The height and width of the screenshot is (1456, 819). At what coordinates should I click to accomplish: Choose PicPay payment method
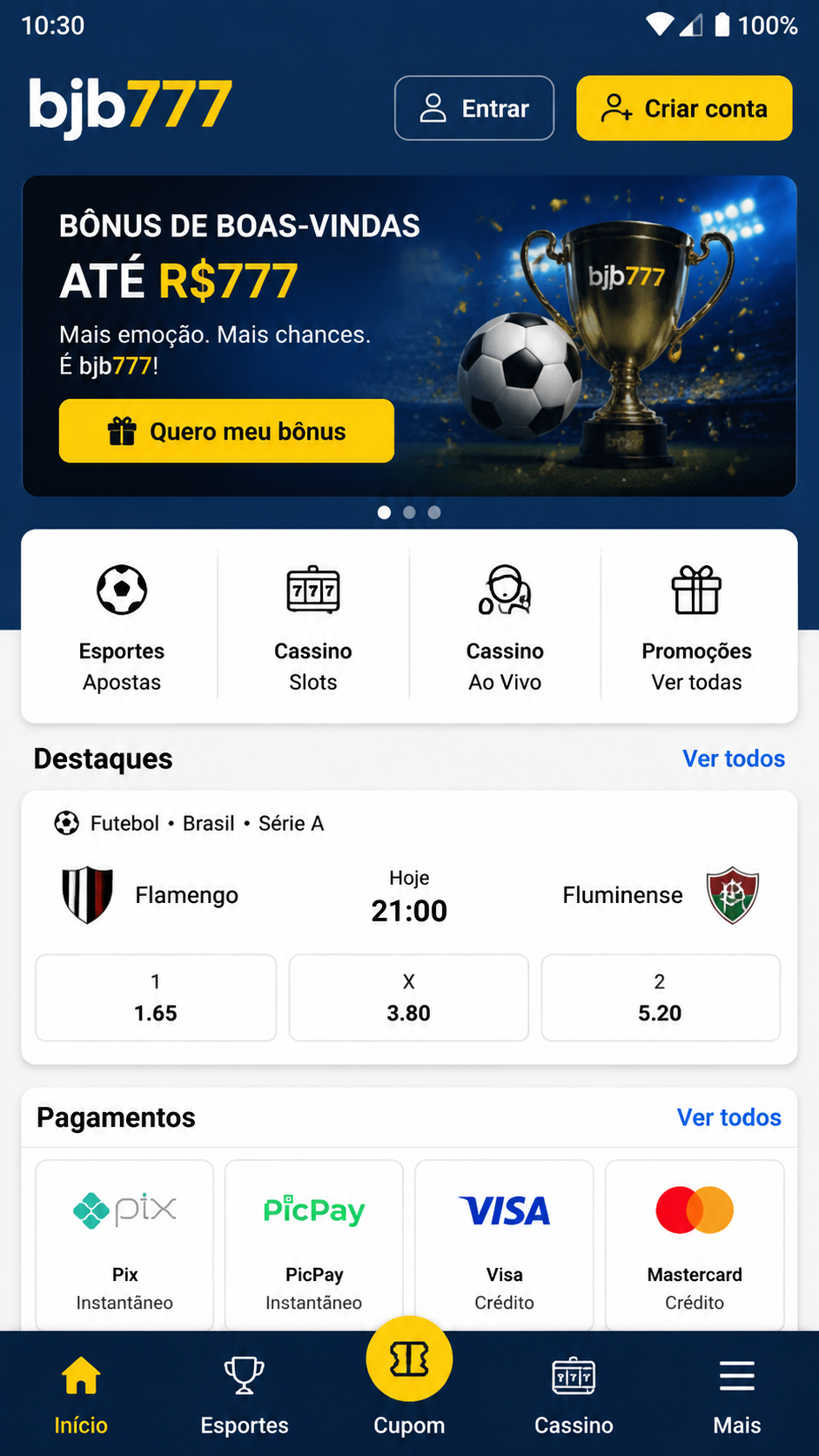pyautogui.click(x=314, y=1245)
